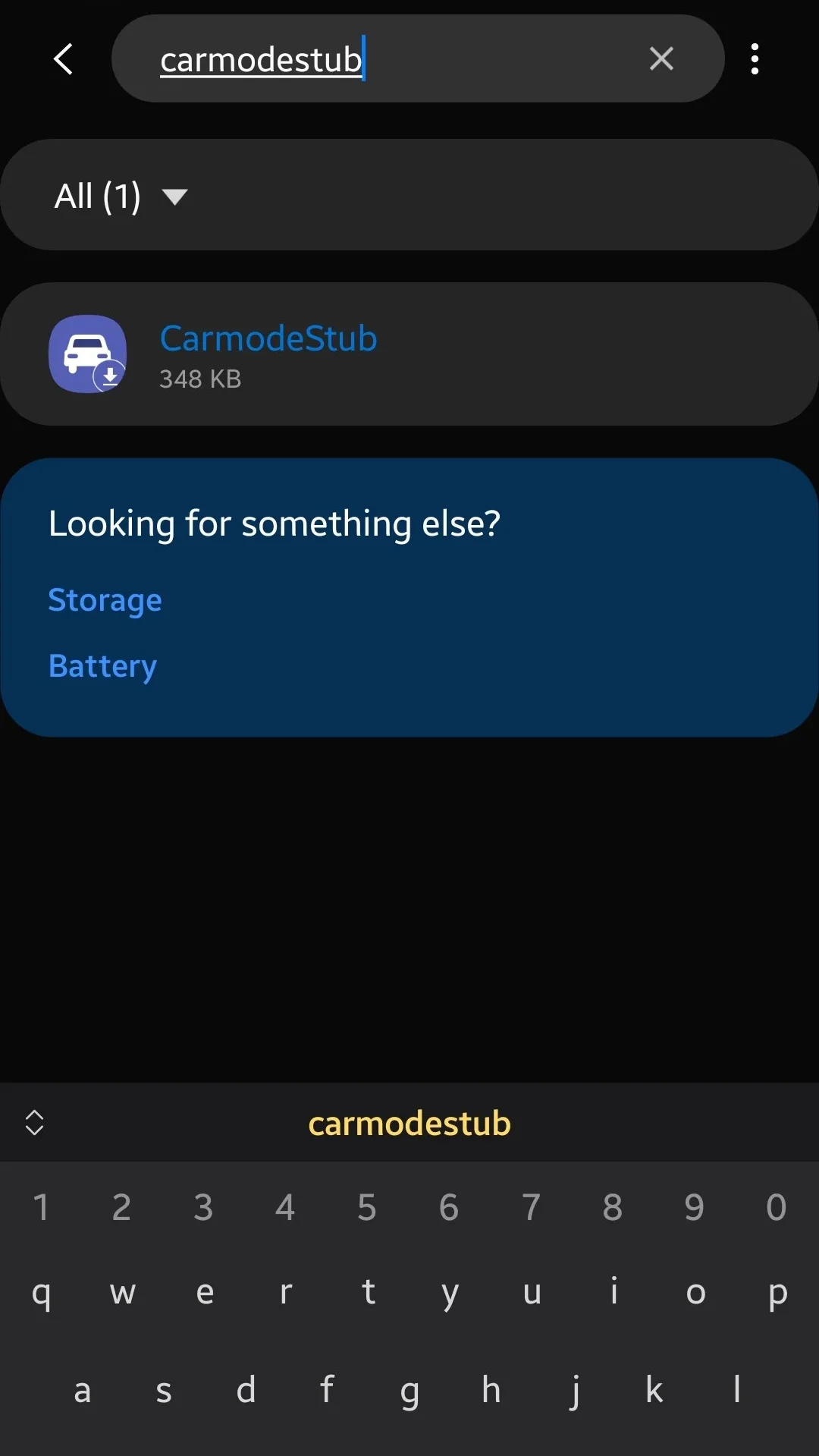Tap the CarmodeStub car app icon

86,353
